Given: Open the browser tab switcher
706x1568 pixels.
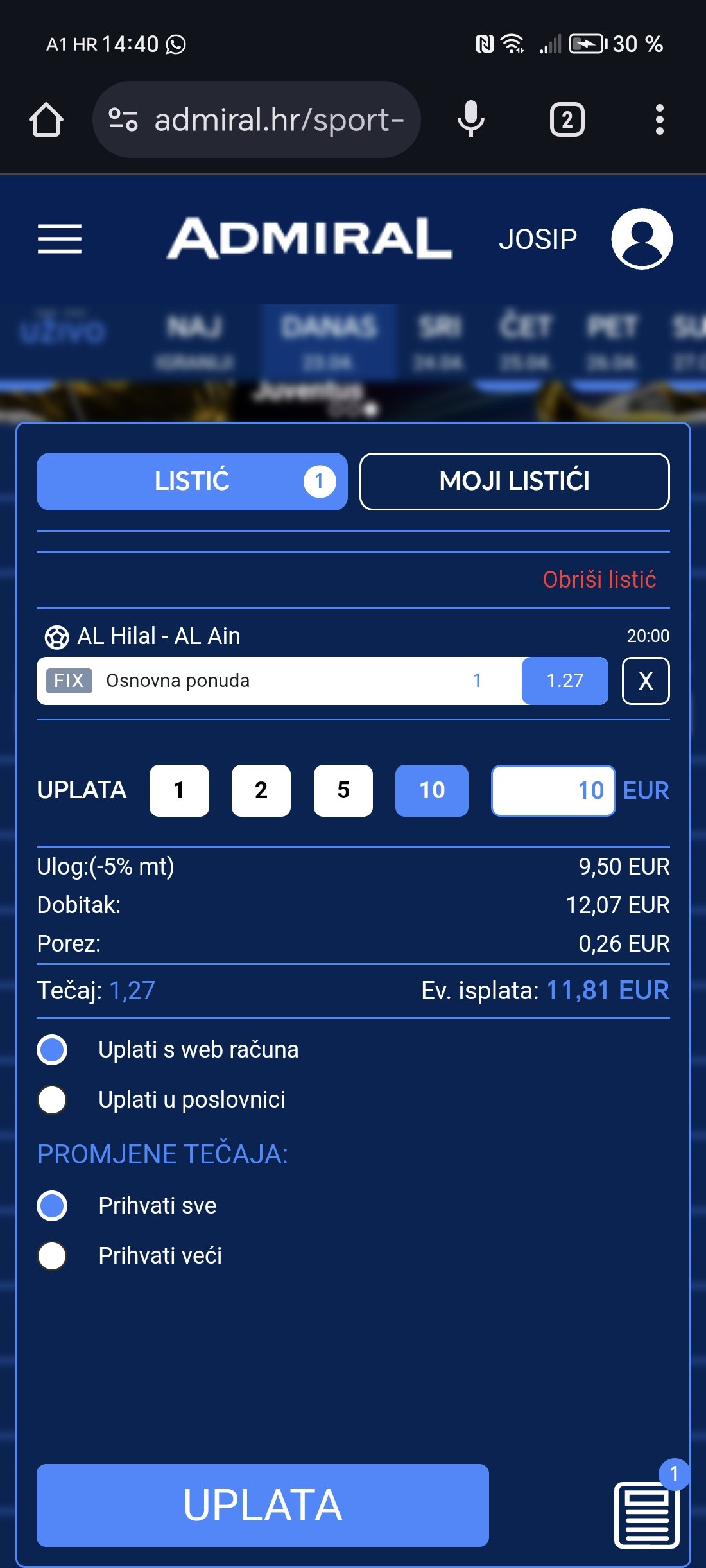Looking at the screenshot, I should coord(567,119).
